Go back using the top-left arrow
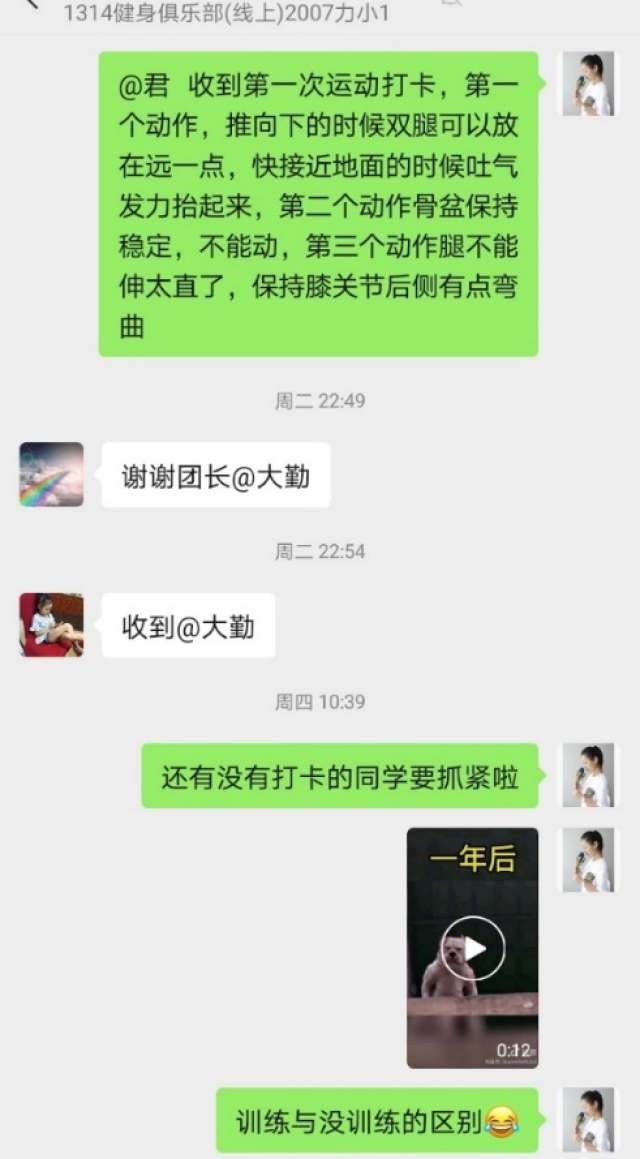 pos(30,5)
